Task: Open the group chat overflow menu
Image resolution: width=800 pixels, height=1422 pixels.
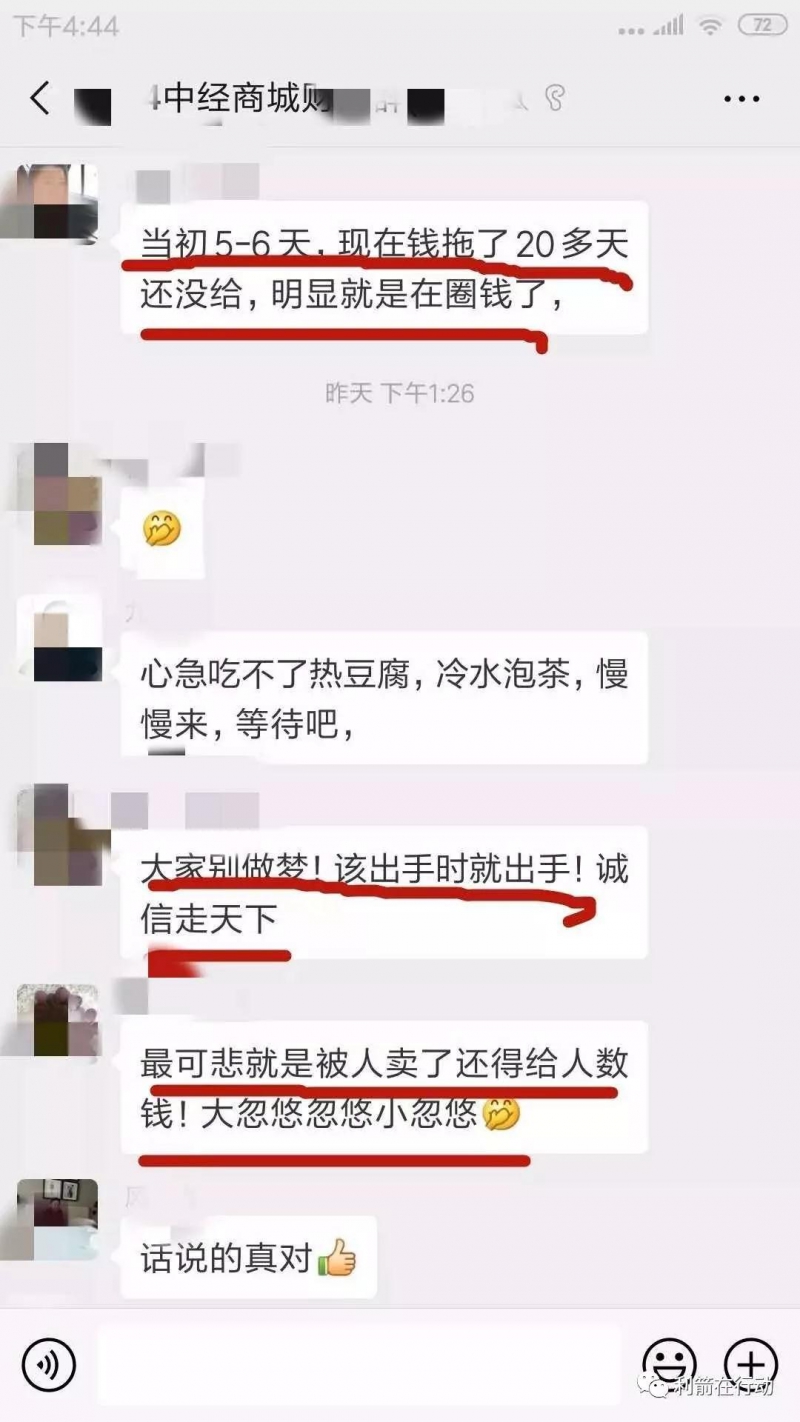Action: (x=741, y=99)
